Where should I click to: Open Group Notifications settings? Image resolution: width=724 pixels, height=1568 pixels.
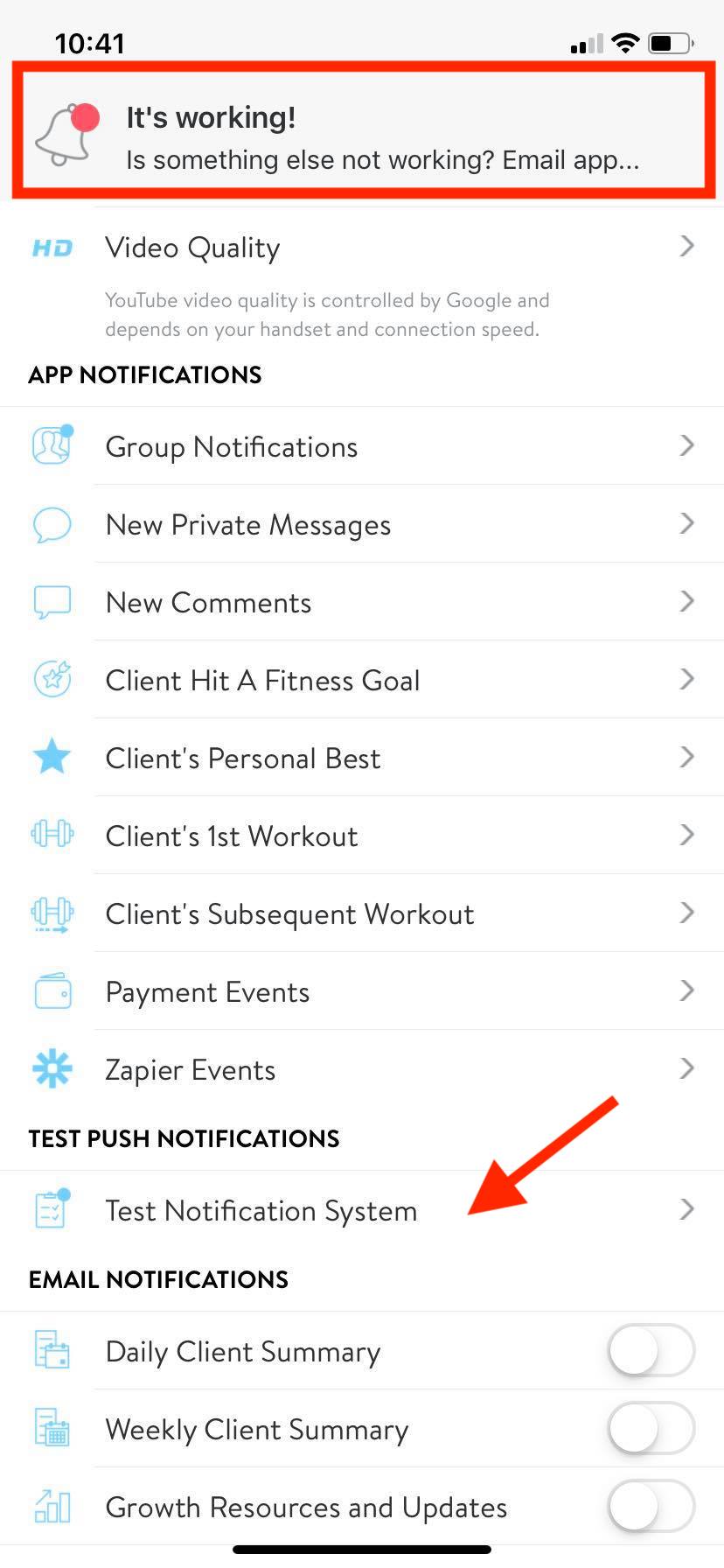pos(362,446)
